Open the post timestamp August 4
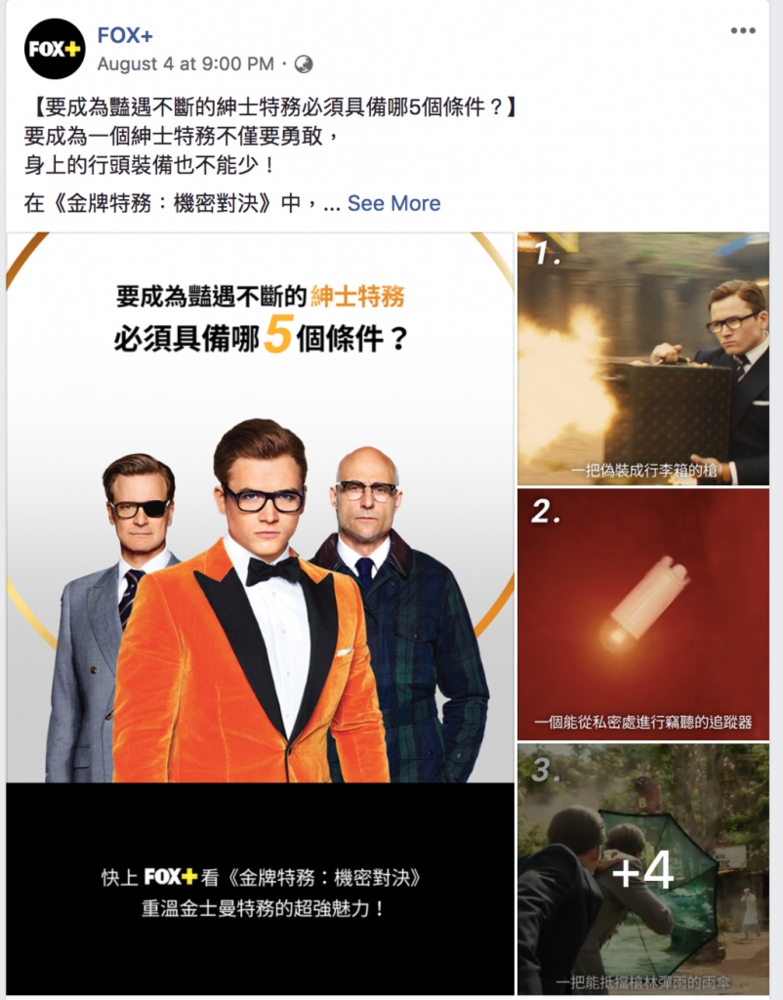This screenshot has height=1000, width=783. [185, 64]
